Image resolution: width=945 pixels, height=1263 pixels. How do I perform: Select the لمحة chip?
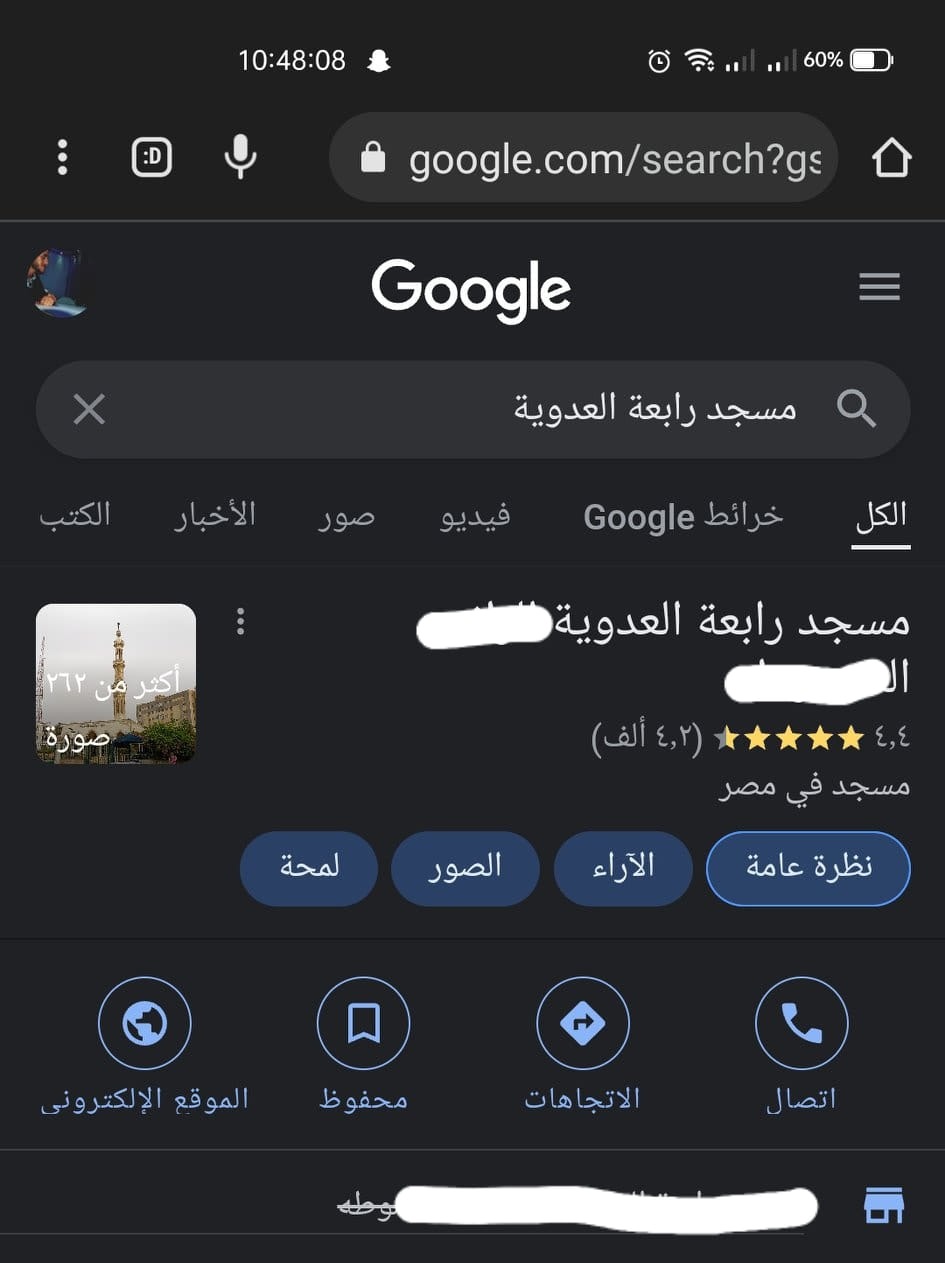(309, 868)
